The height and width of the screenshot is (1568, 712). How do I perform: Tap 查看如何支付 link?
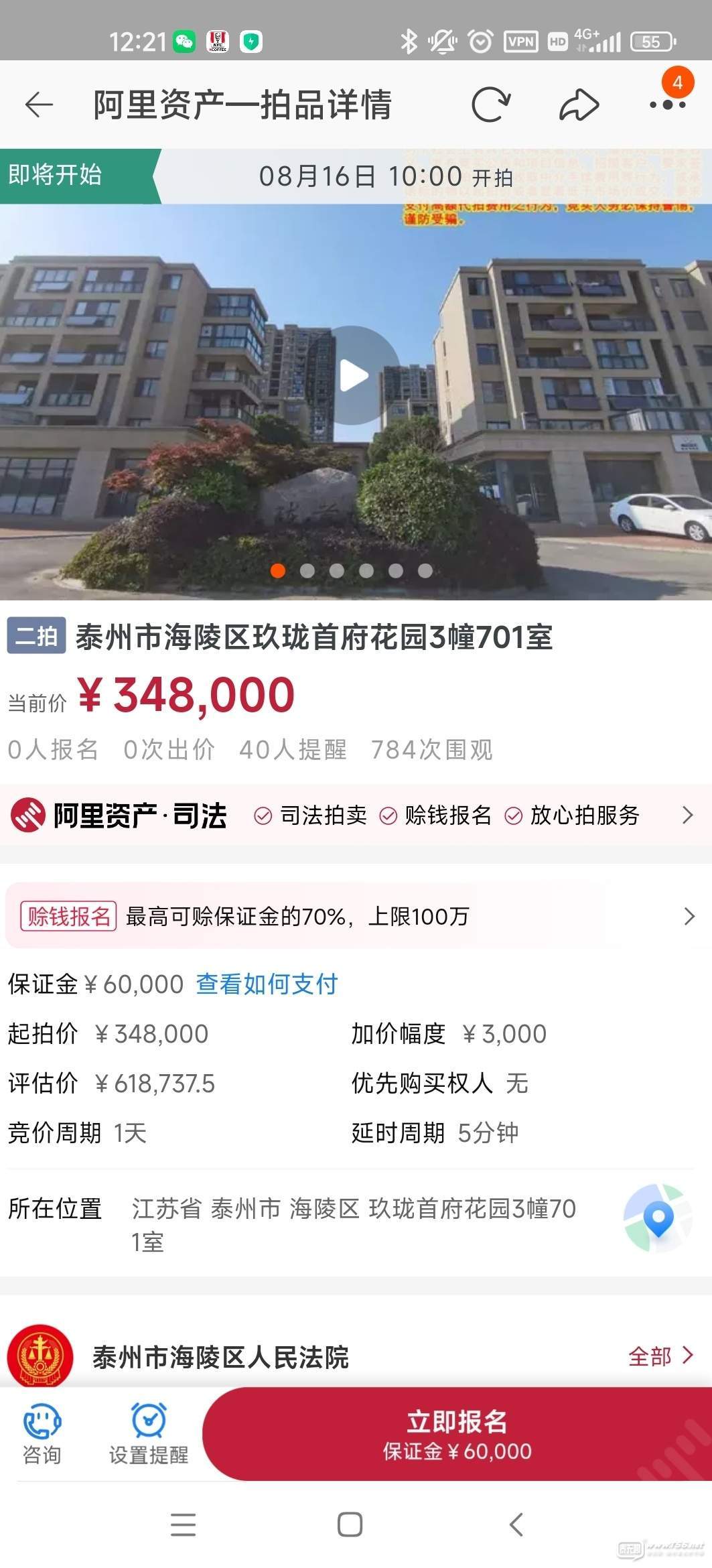click(x=267, y=984)
